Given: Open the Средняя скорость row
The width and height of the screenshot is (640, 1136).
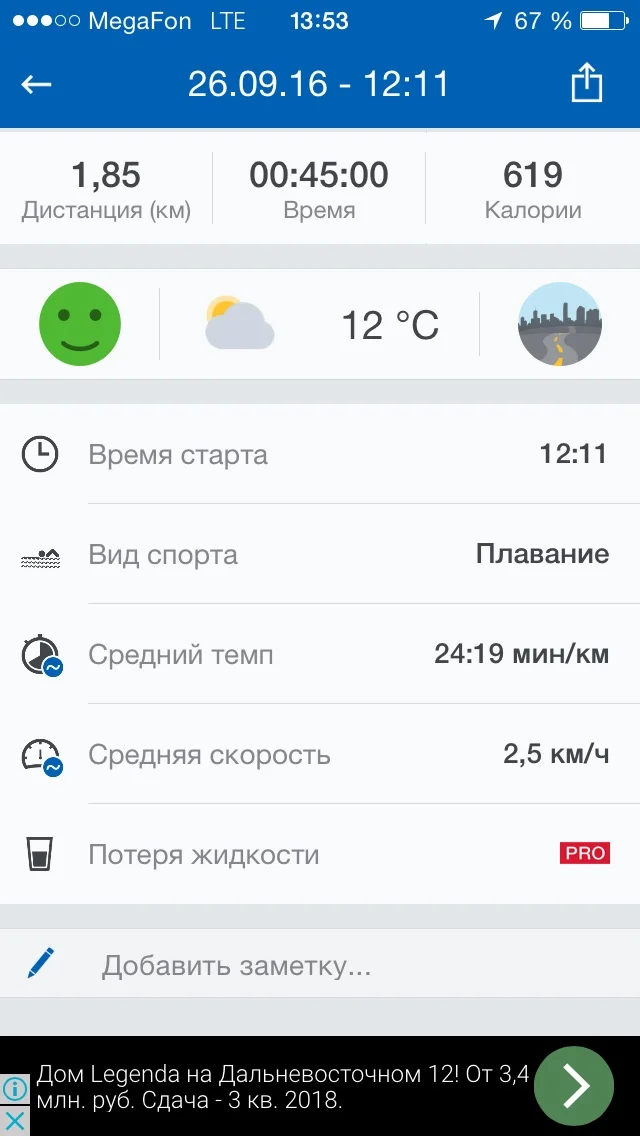Looking at the screenshot, I should click(320, 755).
